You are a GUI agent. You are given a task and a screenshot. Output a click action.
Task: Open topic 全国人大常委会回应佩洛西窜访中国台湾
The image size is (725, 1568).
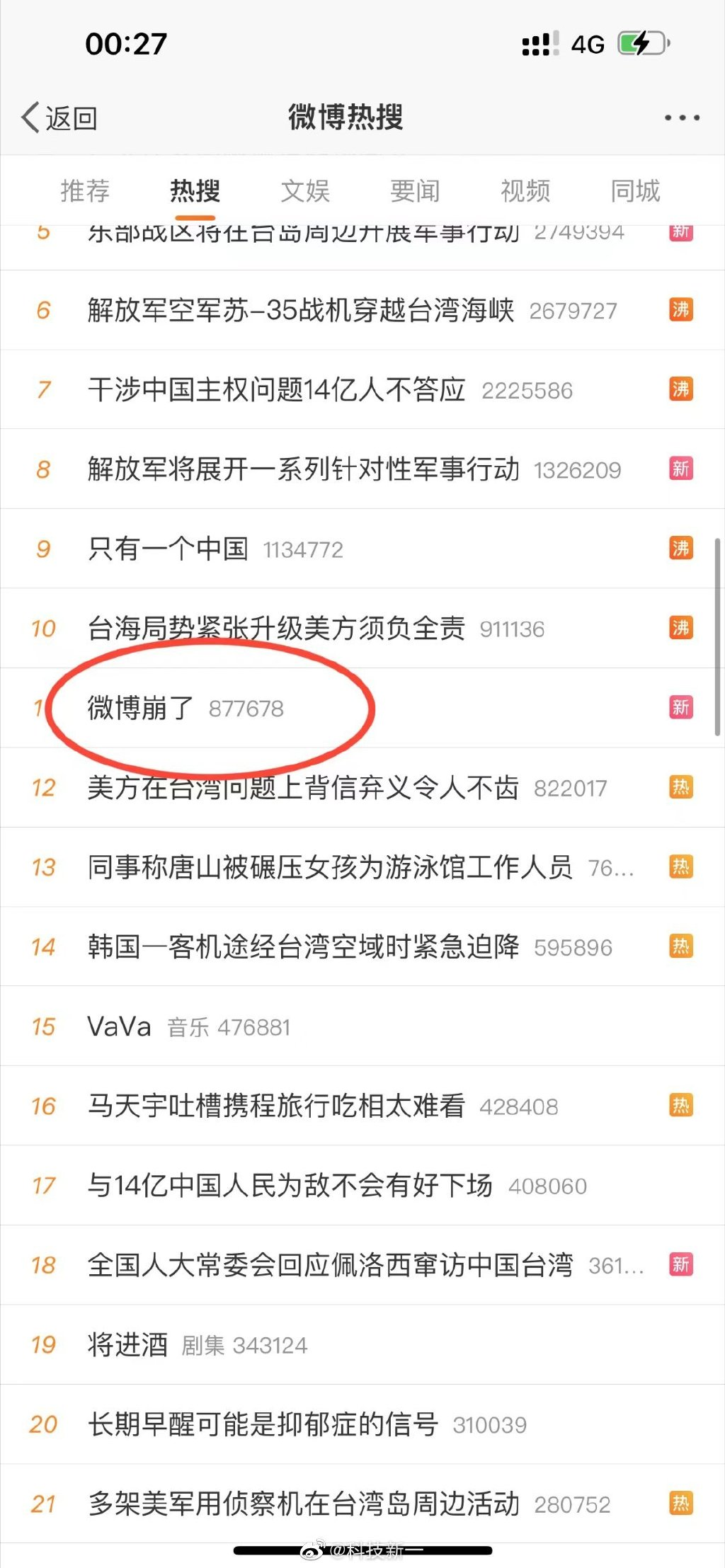(329, 1265)
